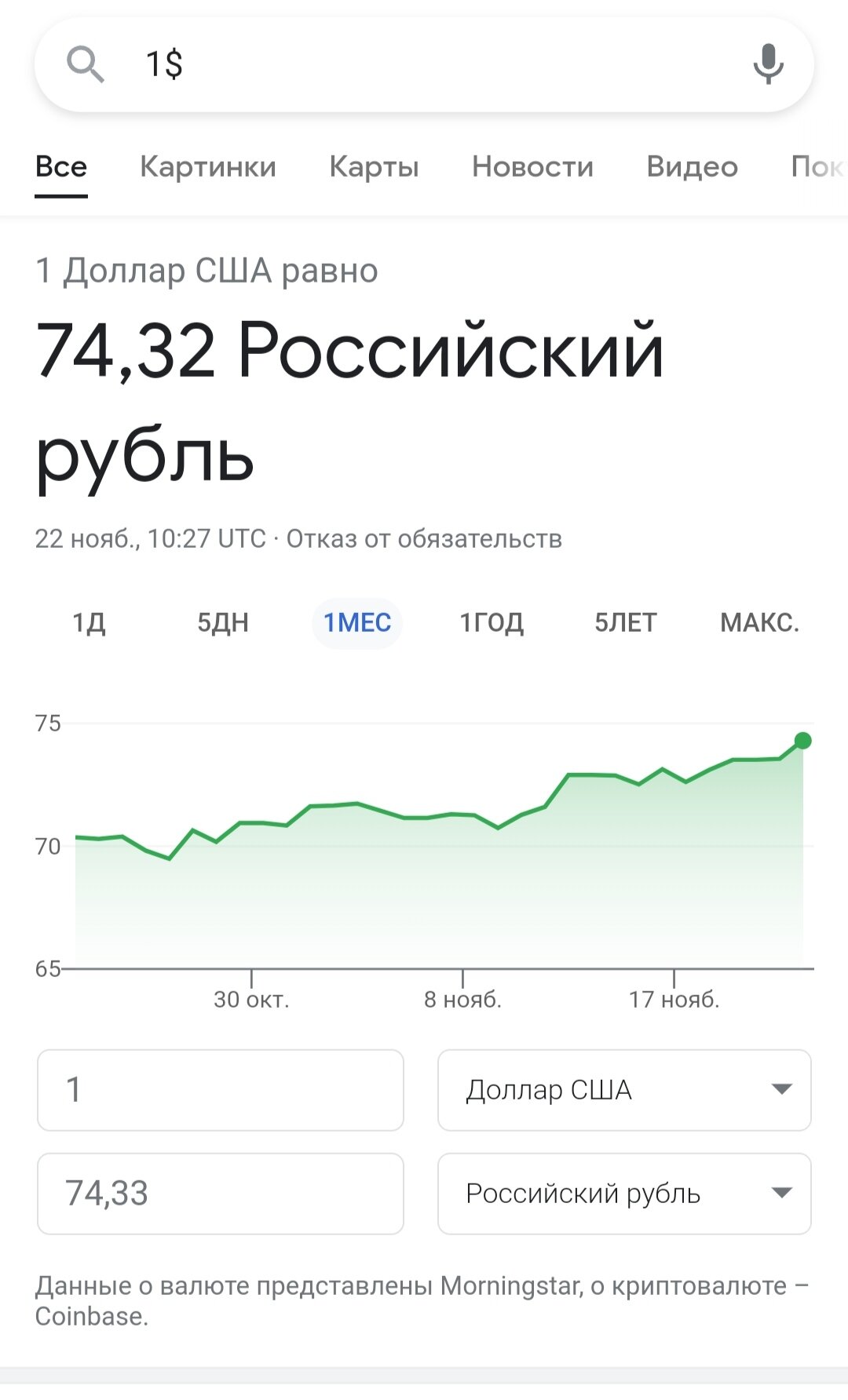The height and width of the screenshot is (1400, 848).
Task: Select the 5ДН chart range
Action: [223, 623]
